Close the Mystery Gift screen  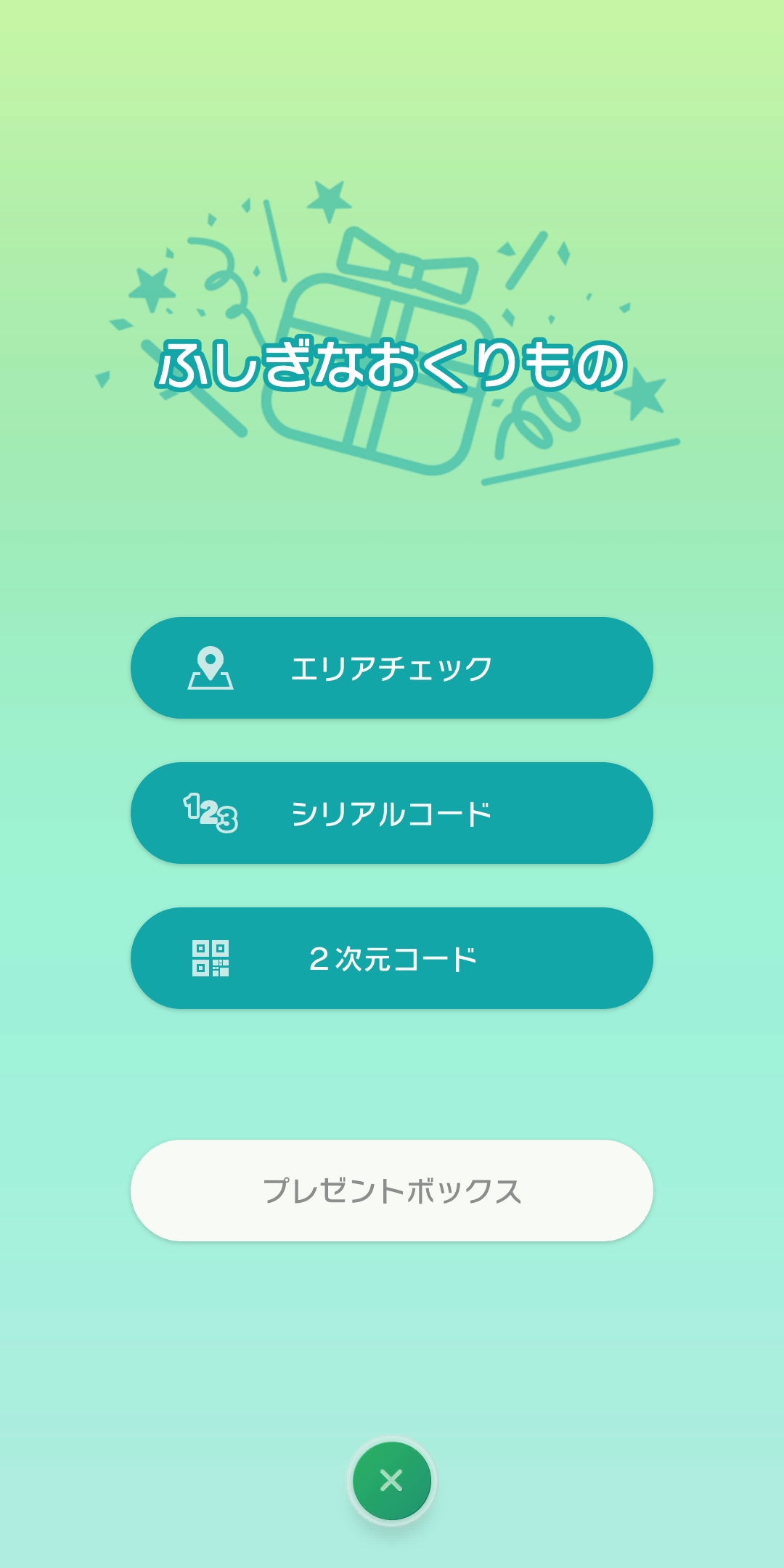tap(392, 1480)
